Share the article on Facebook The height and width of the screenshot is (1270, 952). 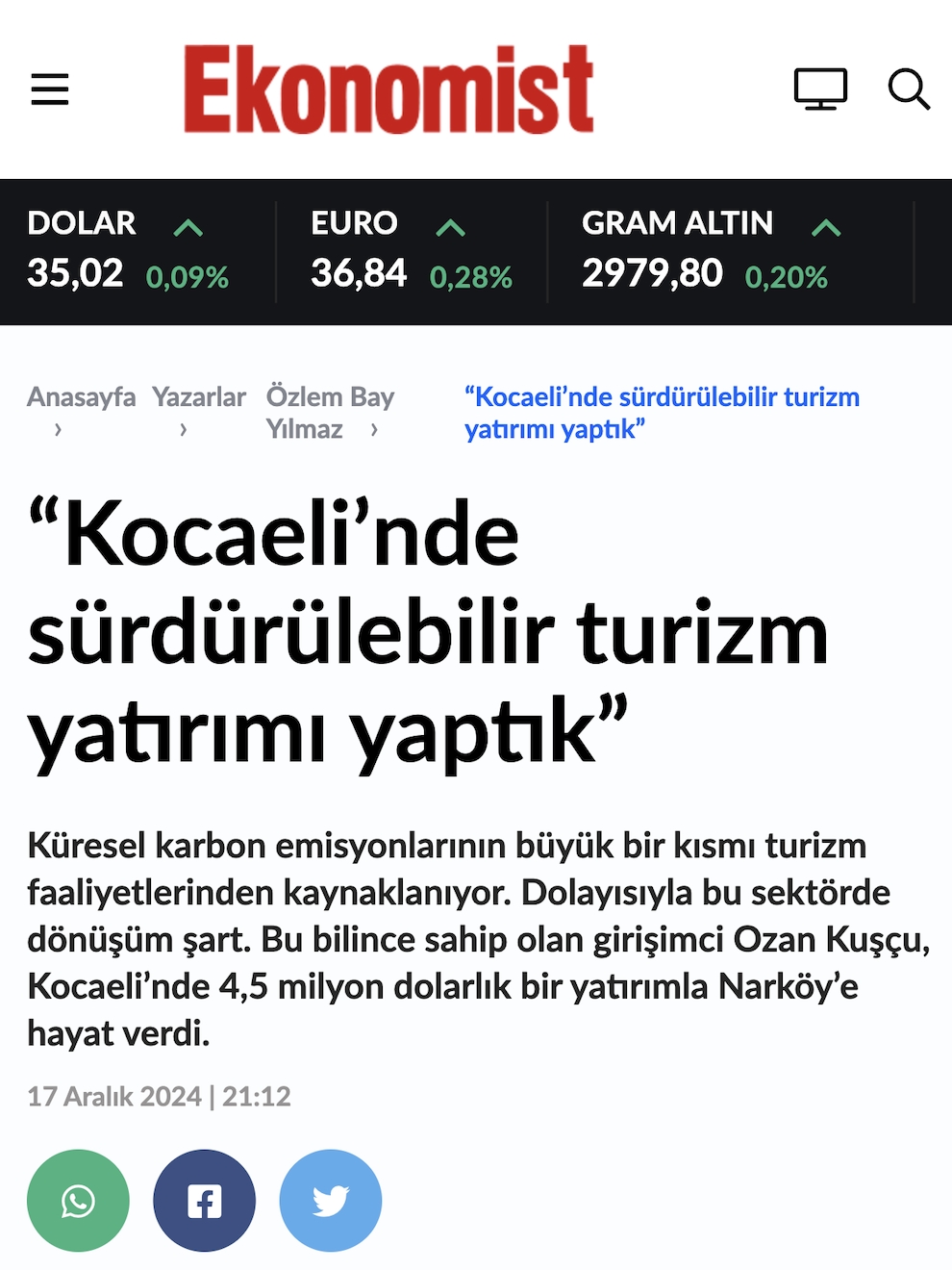(x=204, y=1201)
